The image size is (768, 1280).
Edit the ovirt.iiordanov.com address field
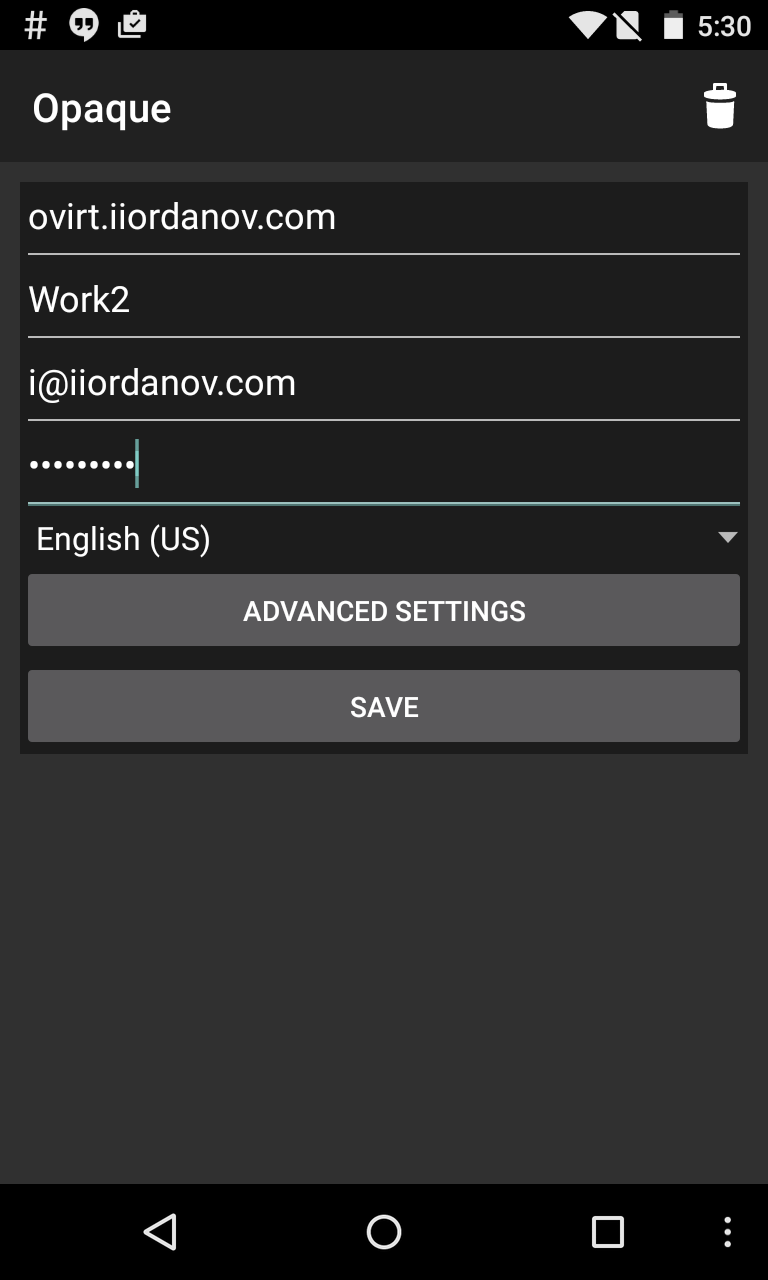coord(383,218)
